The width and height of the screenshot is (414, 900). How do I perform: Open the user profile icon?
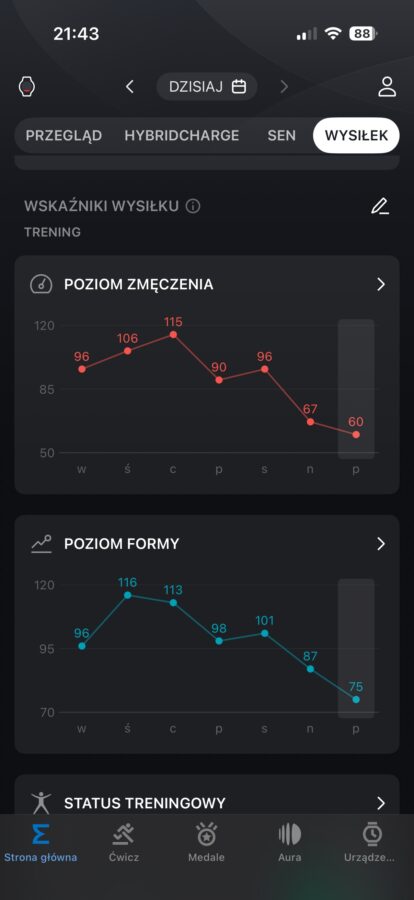(387, 87)
